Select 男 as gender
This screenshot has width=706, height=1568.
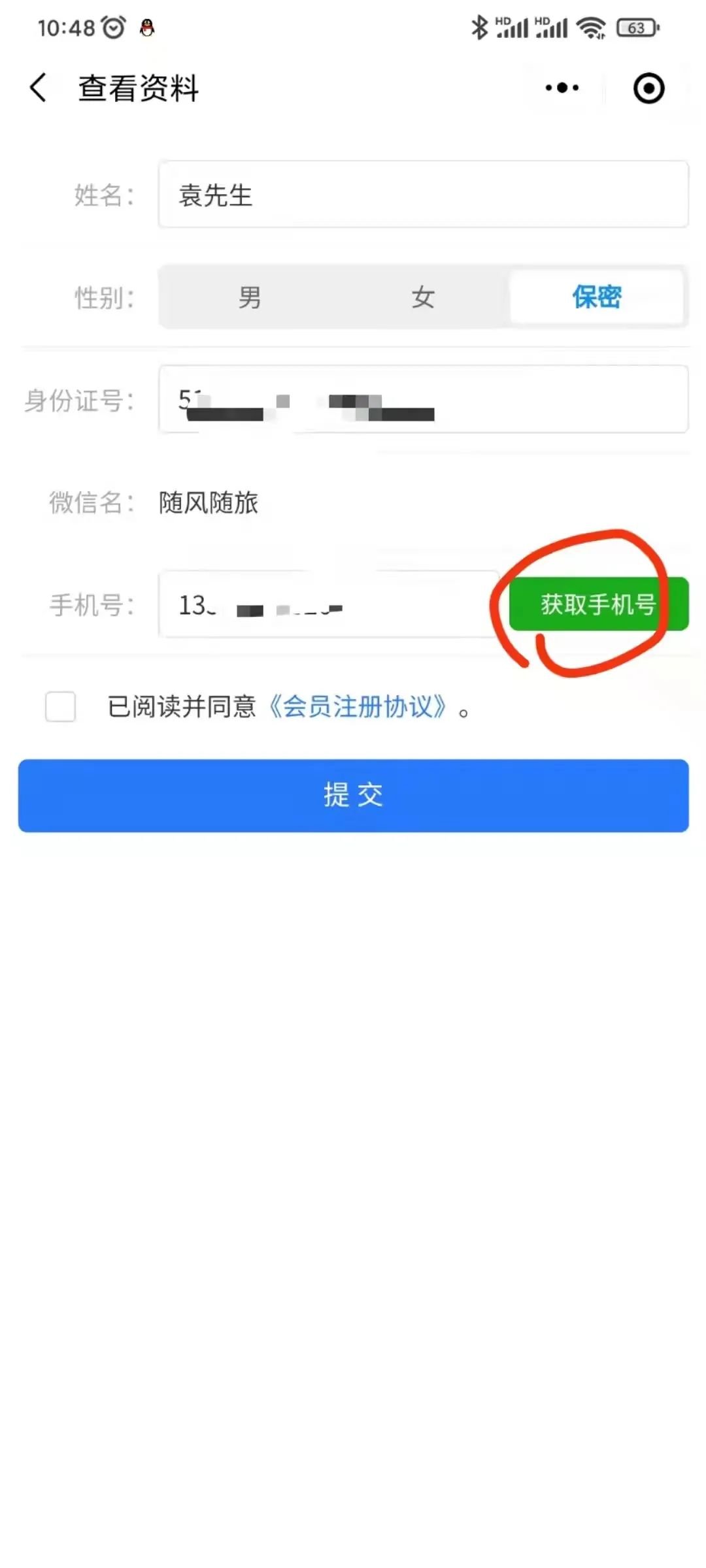(249, 297)
